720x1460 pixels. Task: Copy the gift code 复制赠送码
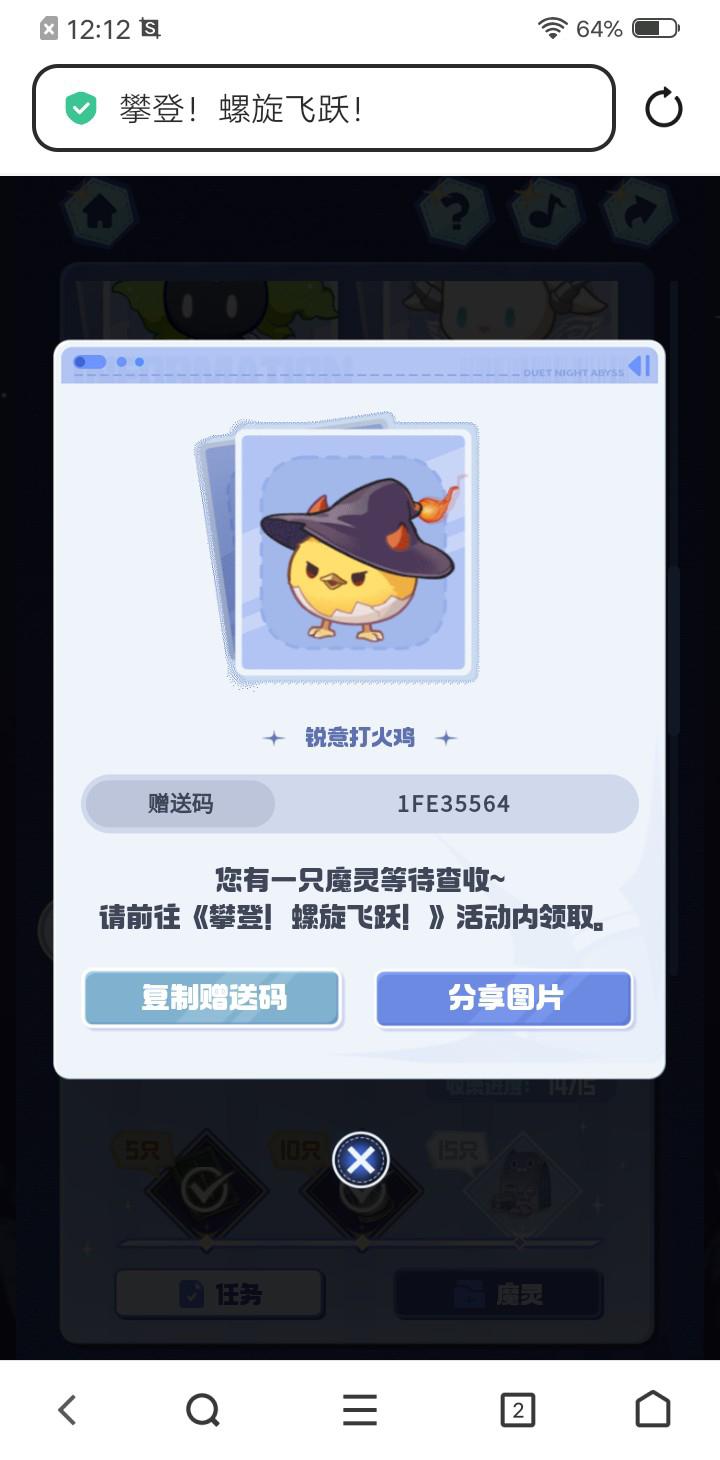tap(213, 998)
